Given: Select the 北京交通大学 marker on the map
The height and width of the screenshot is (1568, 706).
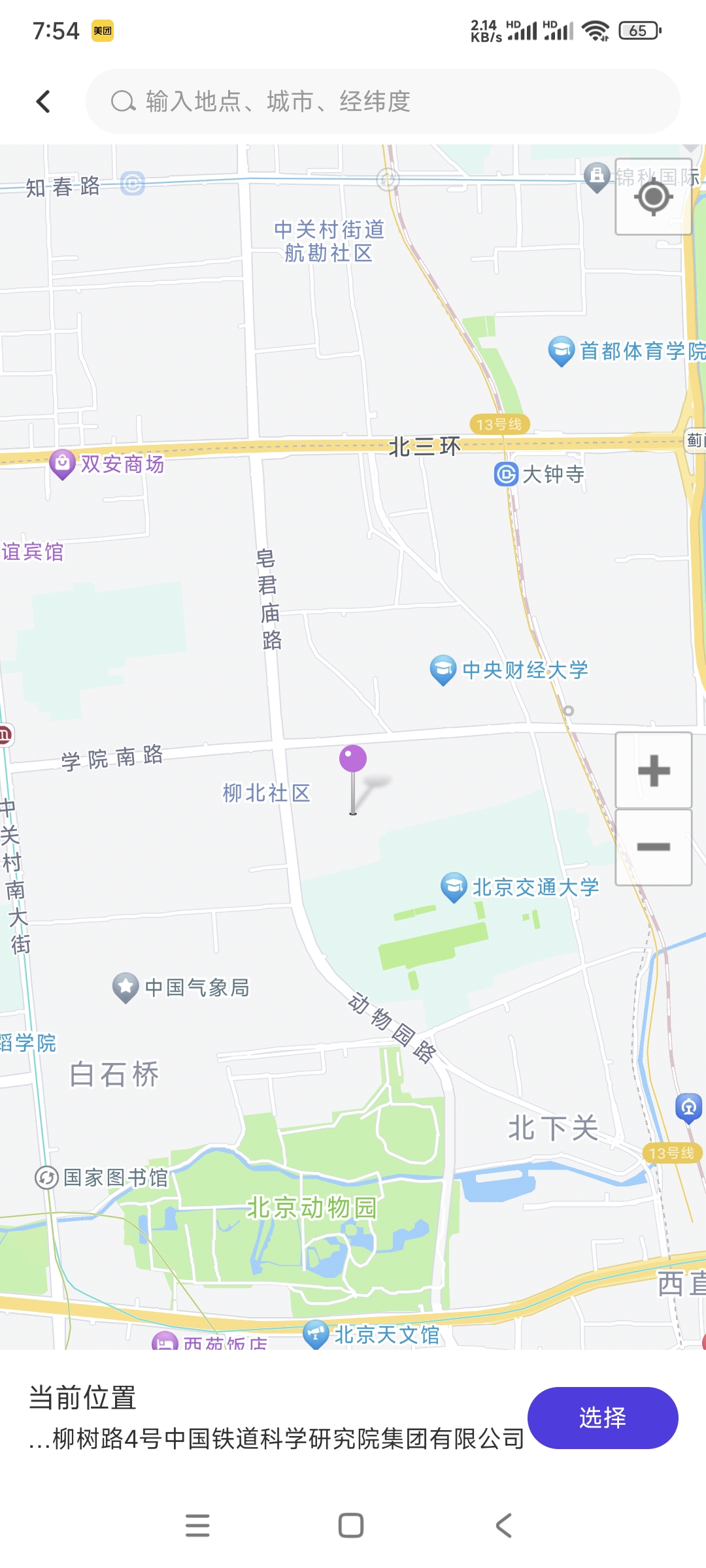Looking at the screenshot, I should coord(454,887).
